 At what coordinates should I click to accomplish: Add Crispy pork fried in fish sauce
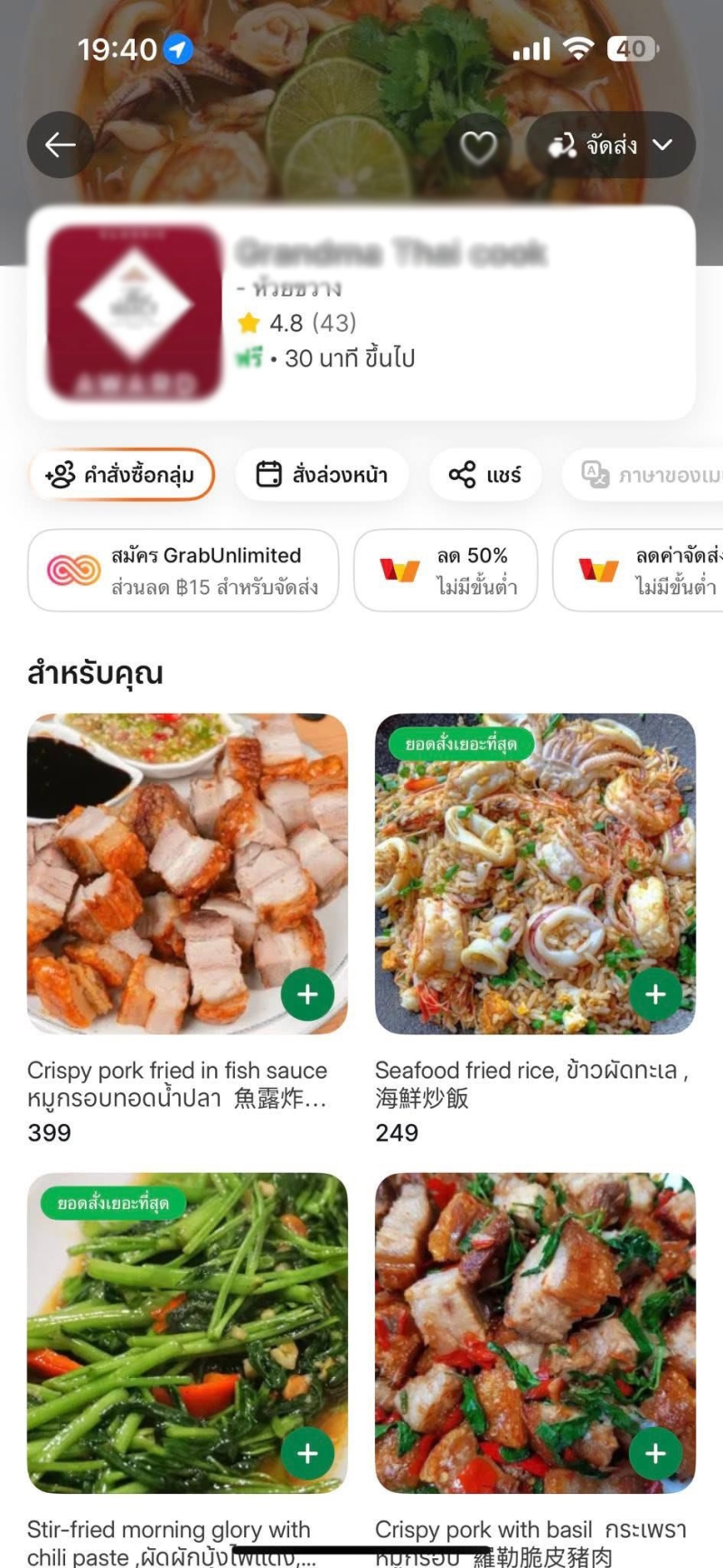(307, 994)
